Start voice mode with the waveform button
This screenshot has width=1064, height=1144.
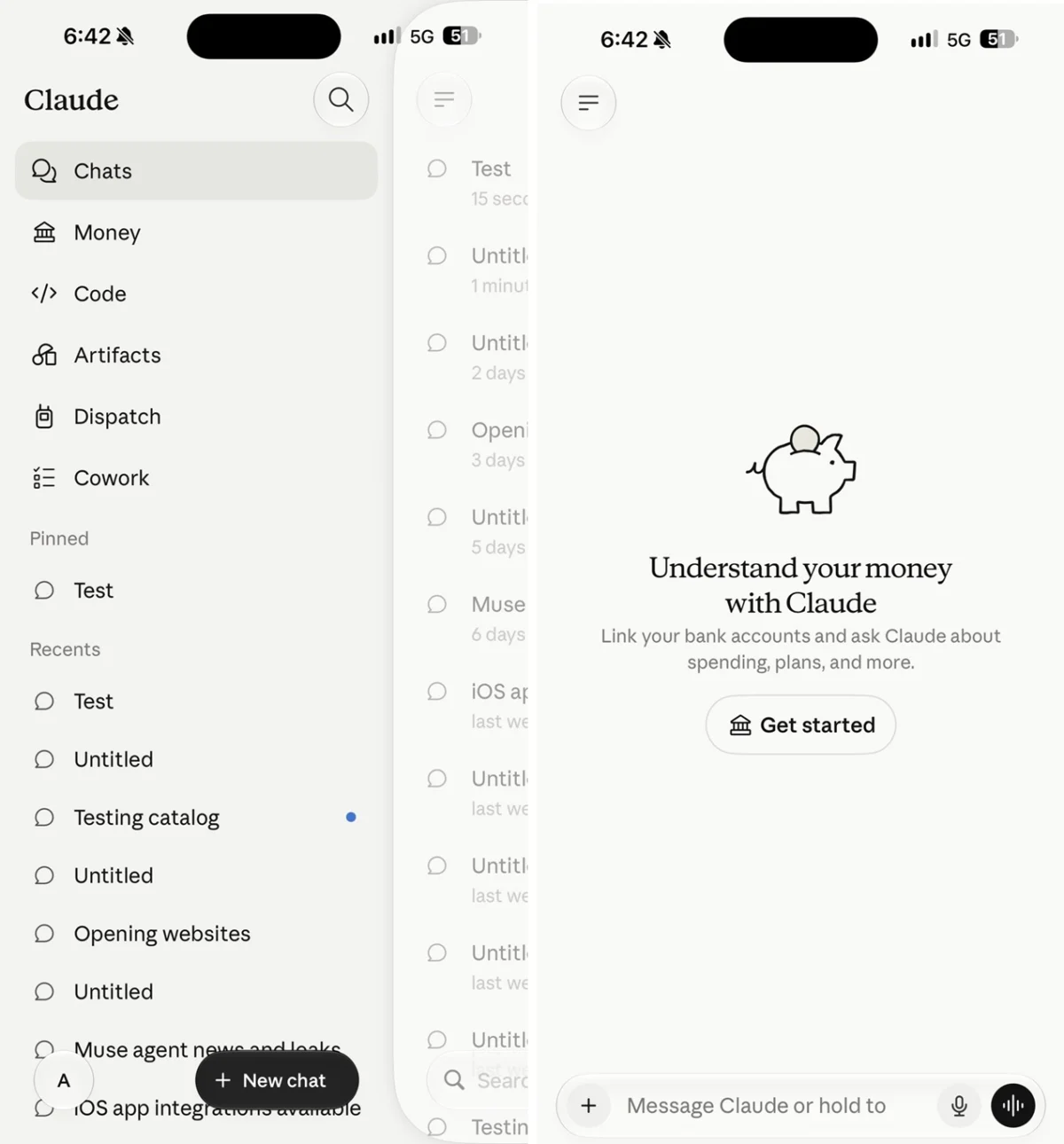pyautogui.click(x=1013, y=1106)
